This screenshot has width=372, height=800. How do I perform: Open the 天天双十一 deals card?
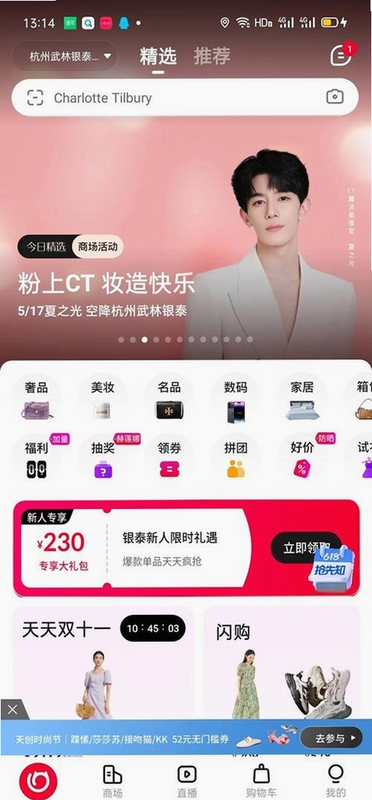[x=103, y=662]
